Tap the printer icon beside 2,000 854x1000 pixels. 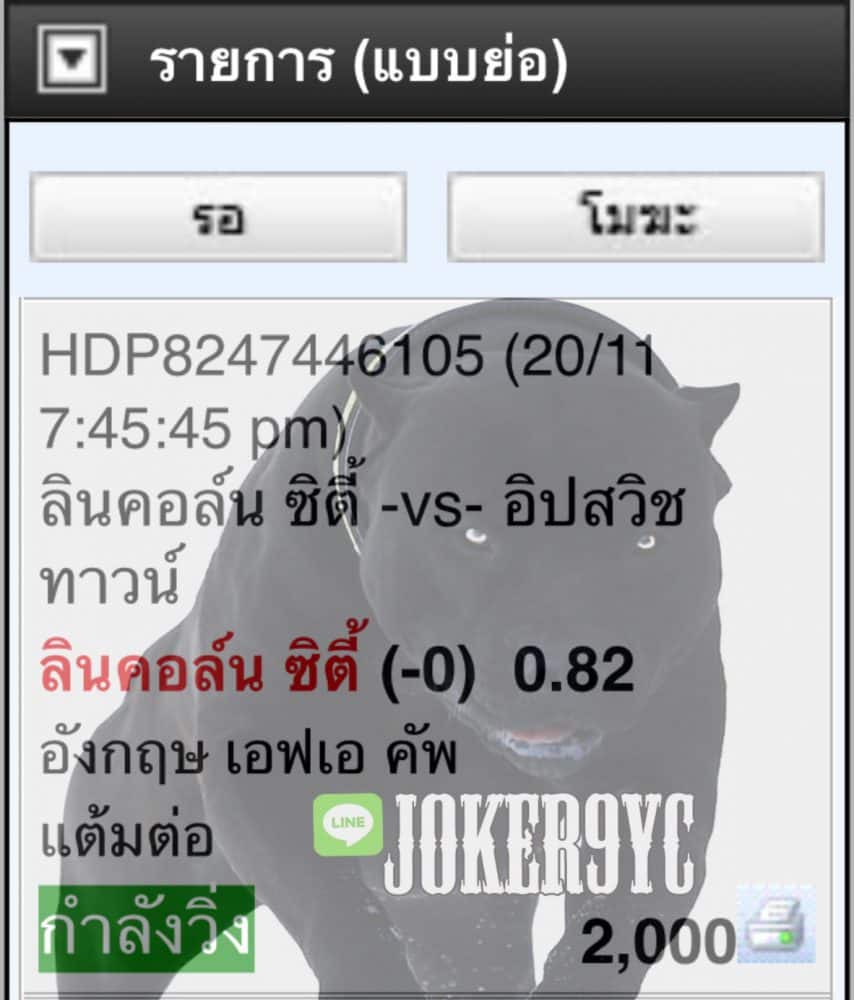point(776,925)
